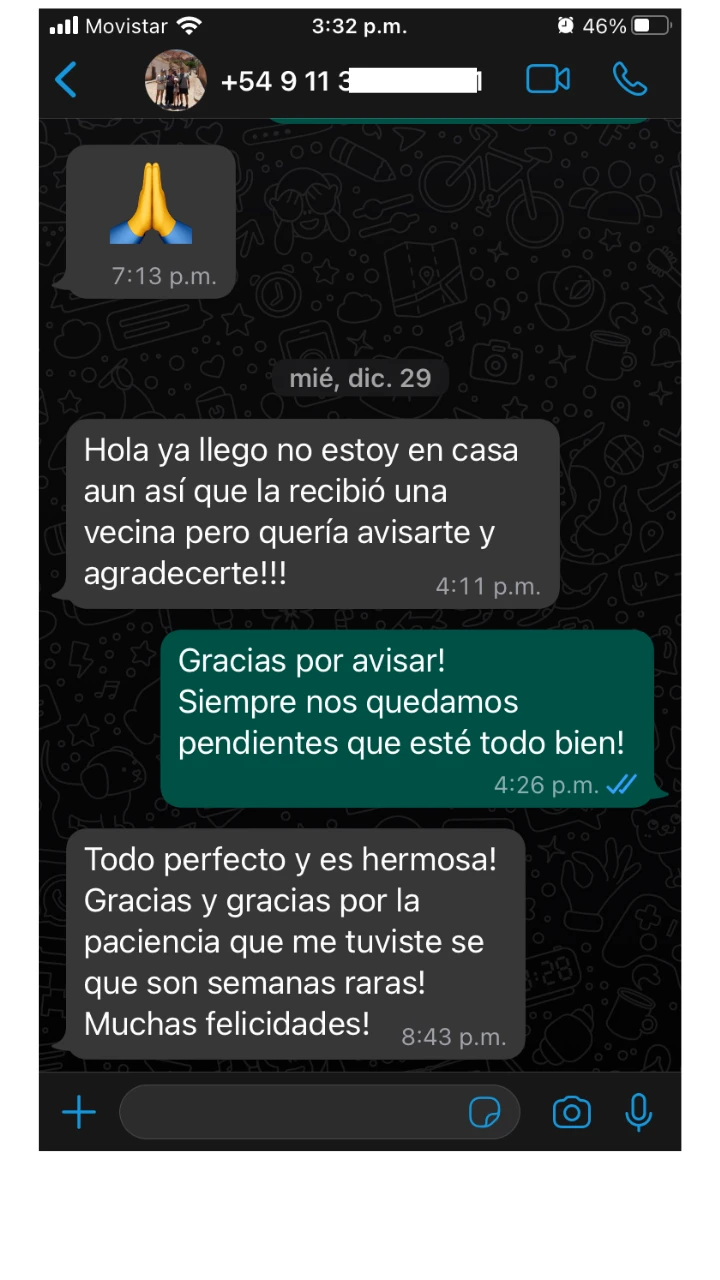Open the camera to send a photo
This screenshot has width=720, height=1280.
click(x=572, y=1112)
